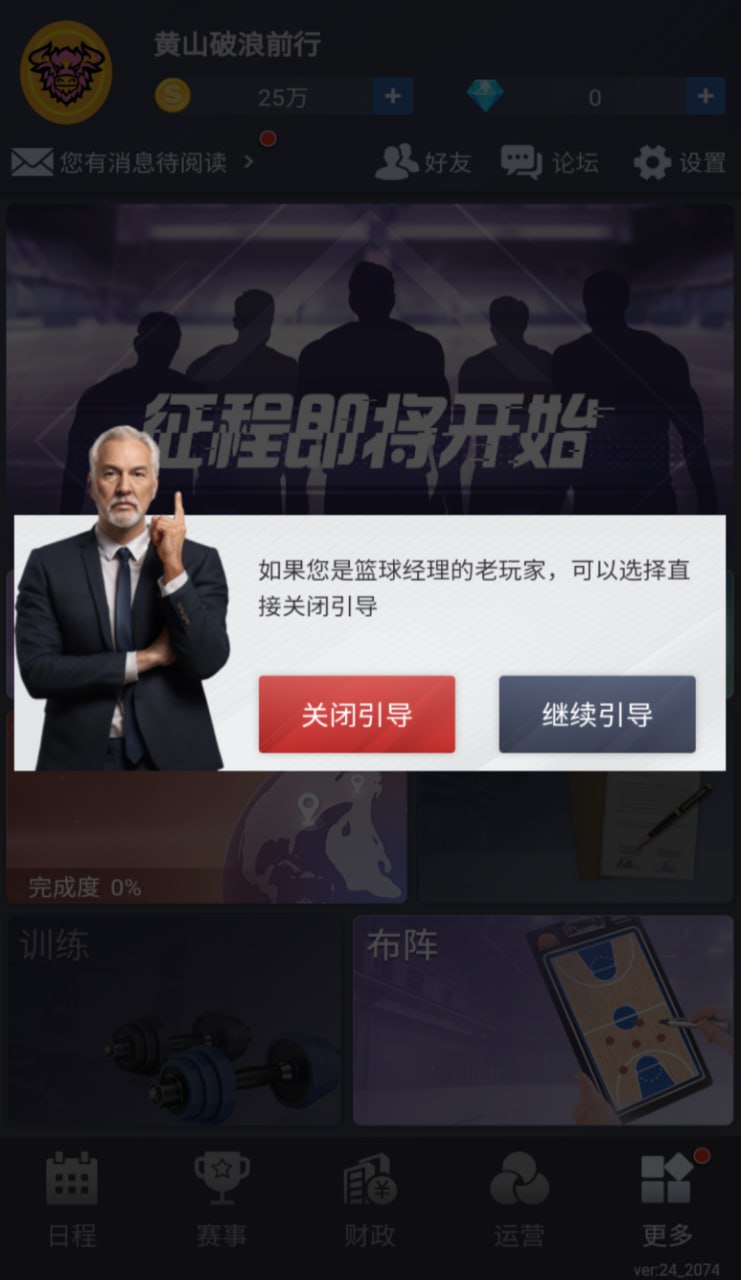741x1280 pixels.
Task: Choose 继续引导 to continue the tutorial
Action: pos(597,714)
